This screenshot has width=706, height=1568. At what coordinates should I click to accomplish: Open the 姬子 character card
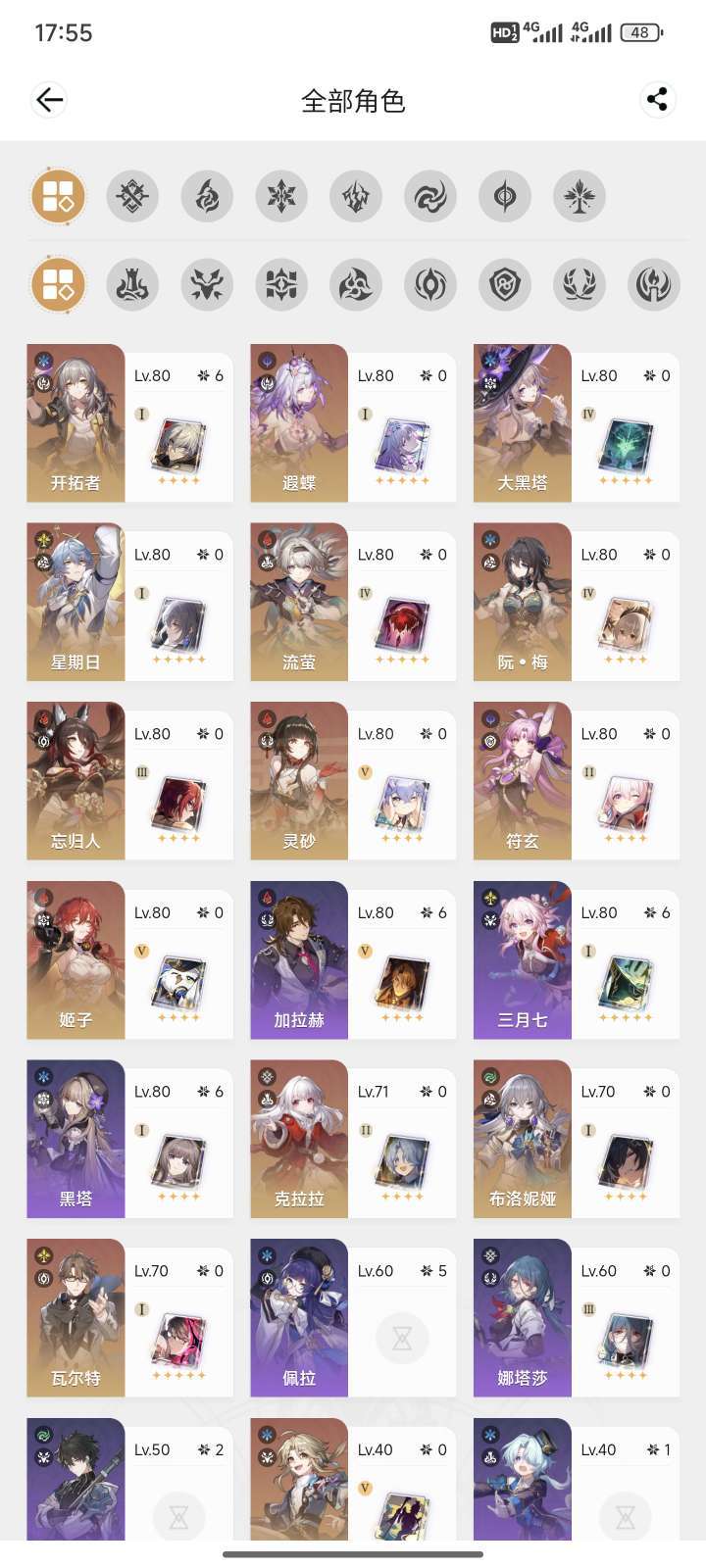[x=129, y=959]
